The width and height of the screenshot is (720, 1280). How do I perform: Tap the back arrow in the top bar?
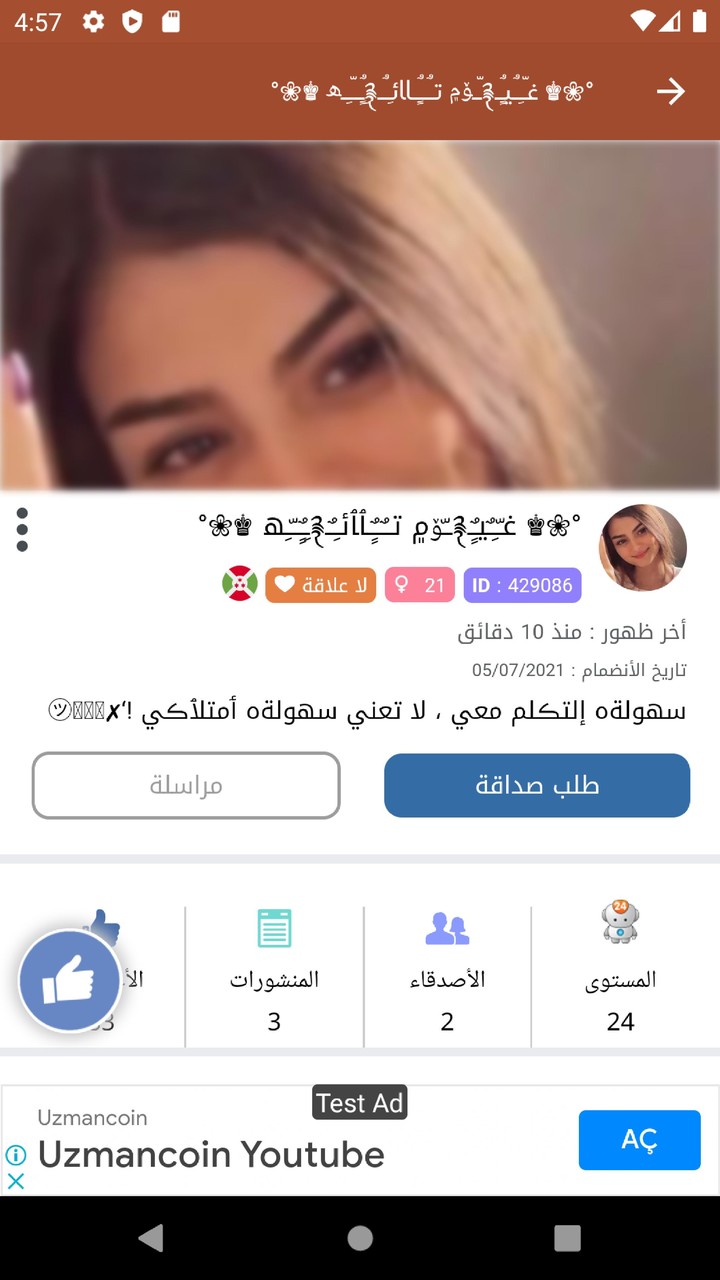pyautogui.click(x=671, y=91)
